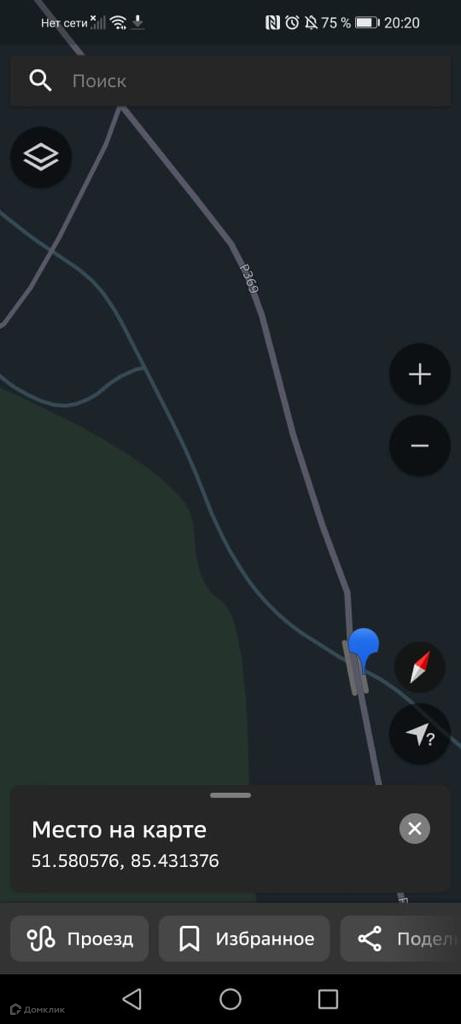Tap the compass to reset orientation
Viewport: 461px width, 1024px height.
click(420, 667)
